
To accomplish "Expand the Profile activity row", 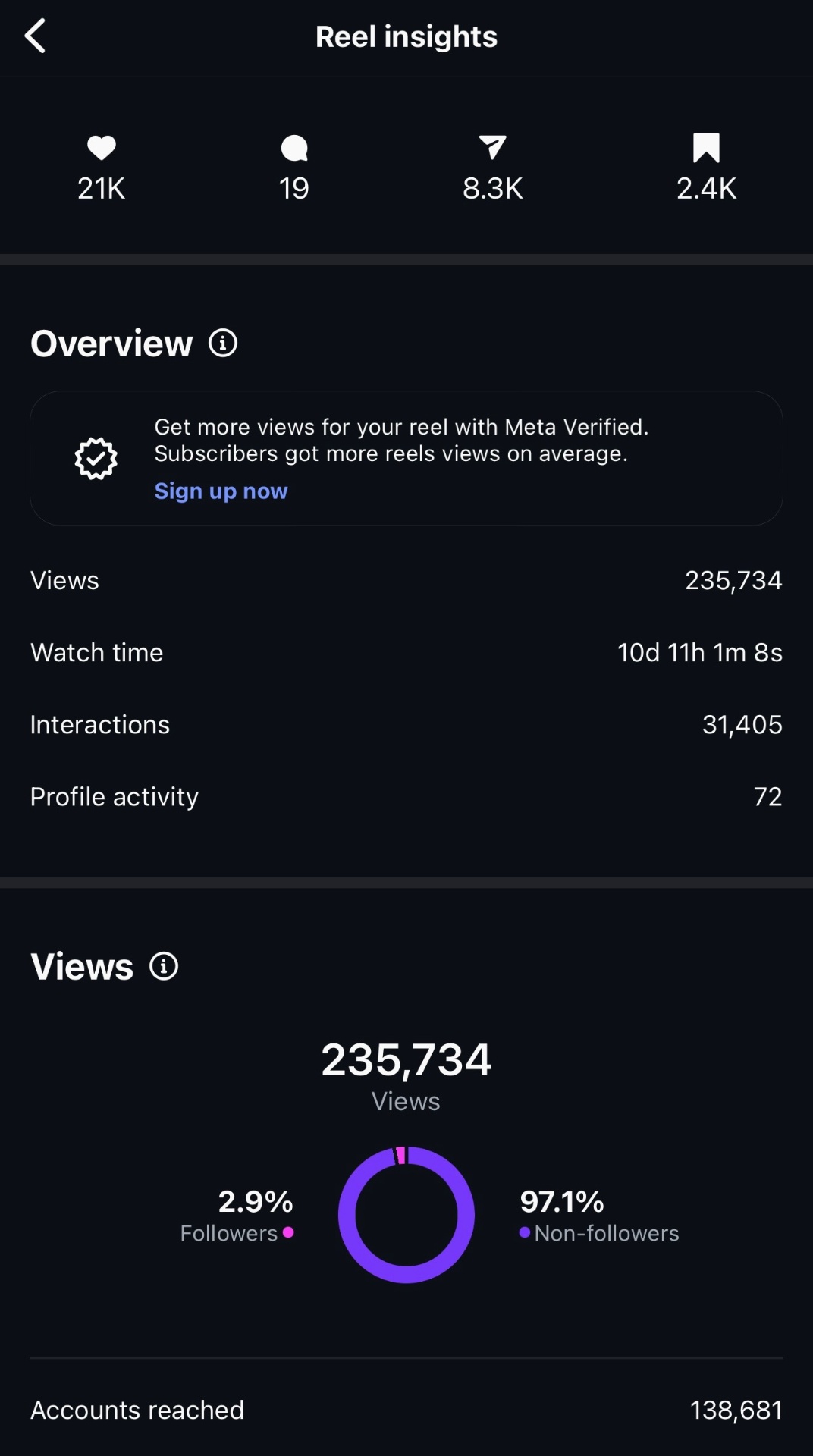I will point(406,796).
